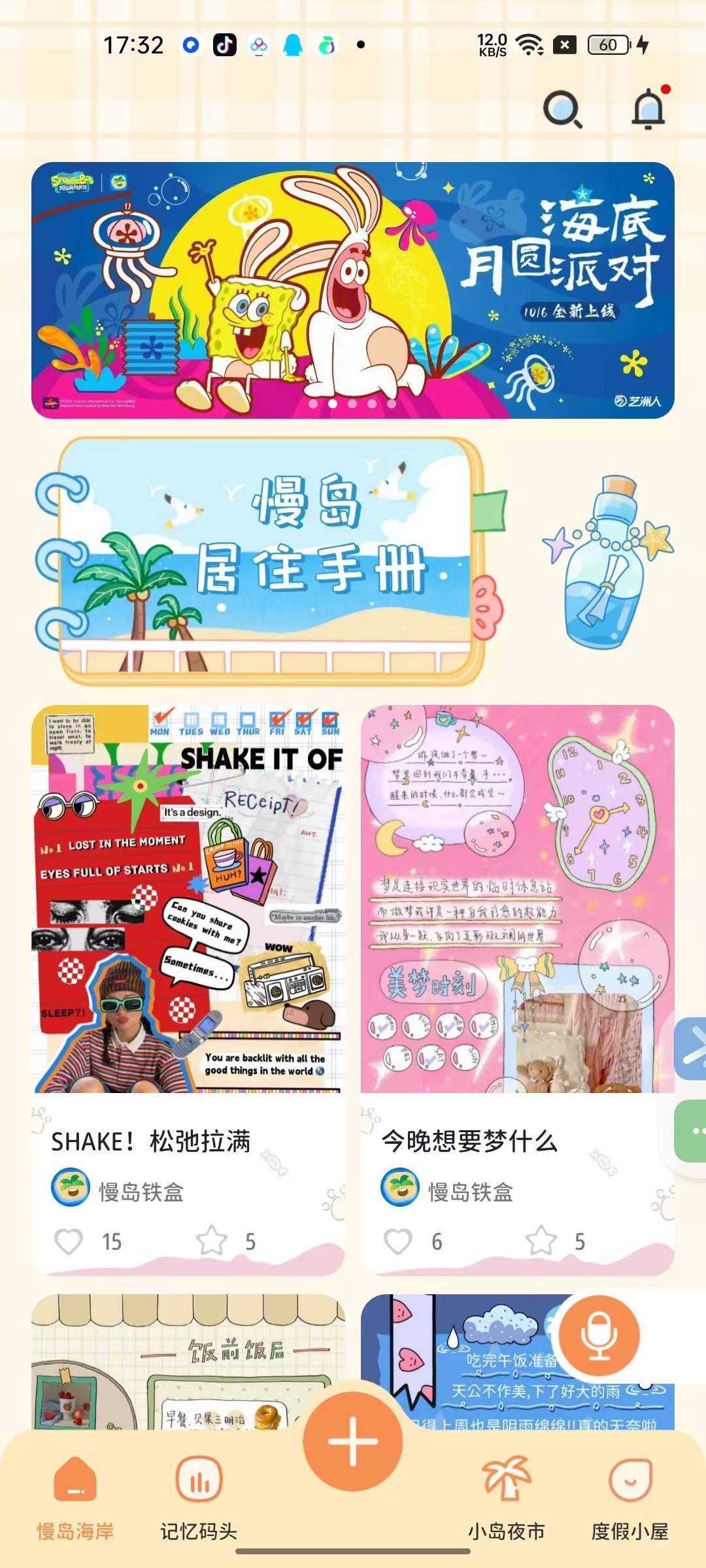
Task: Tap the orange microphone floating button
Action: [x=599, y=1336]
